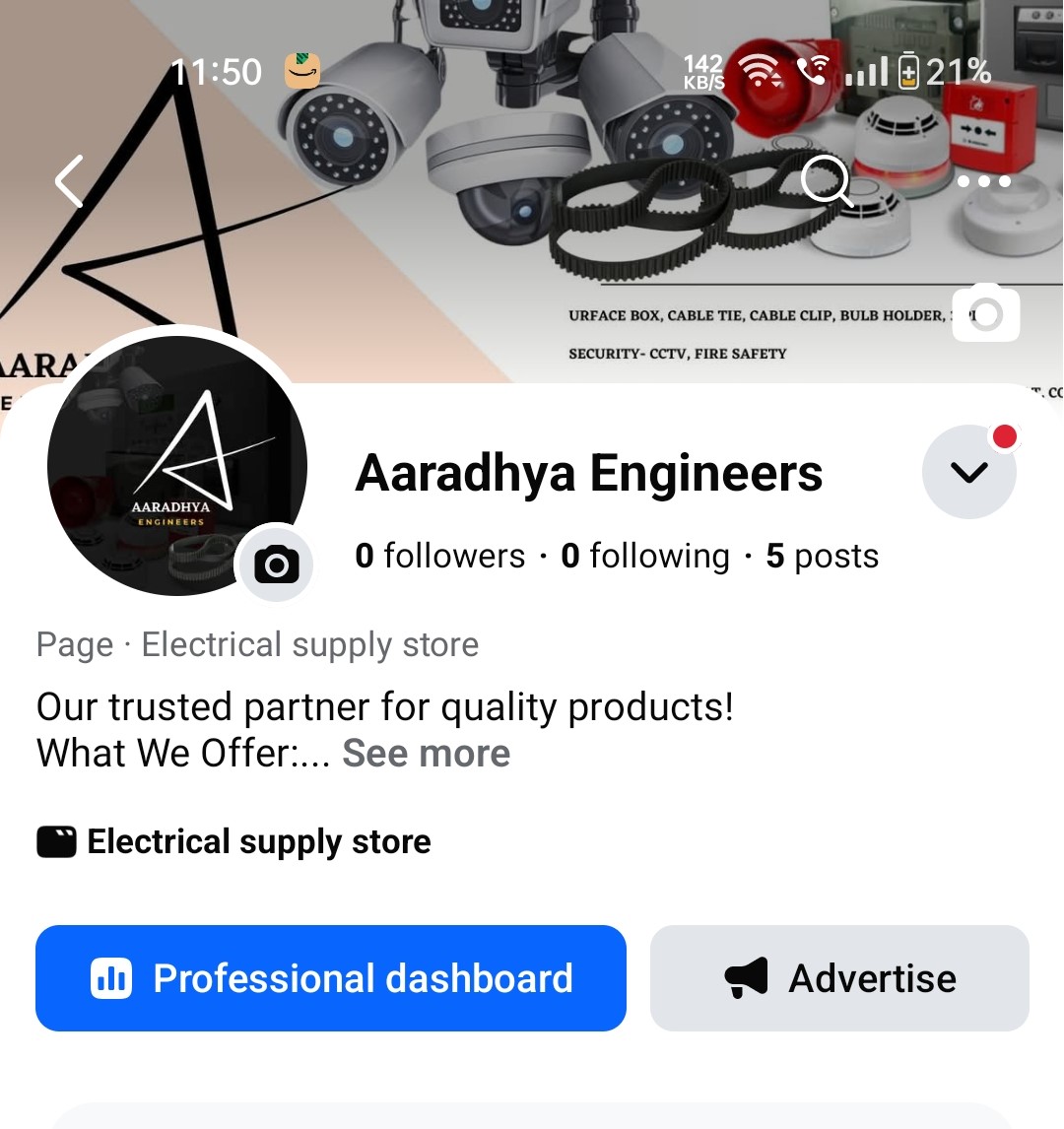This screenshot has width=1064, height=1129.
Task: Click the cover photo camera icon
Action: coord(986,314)
